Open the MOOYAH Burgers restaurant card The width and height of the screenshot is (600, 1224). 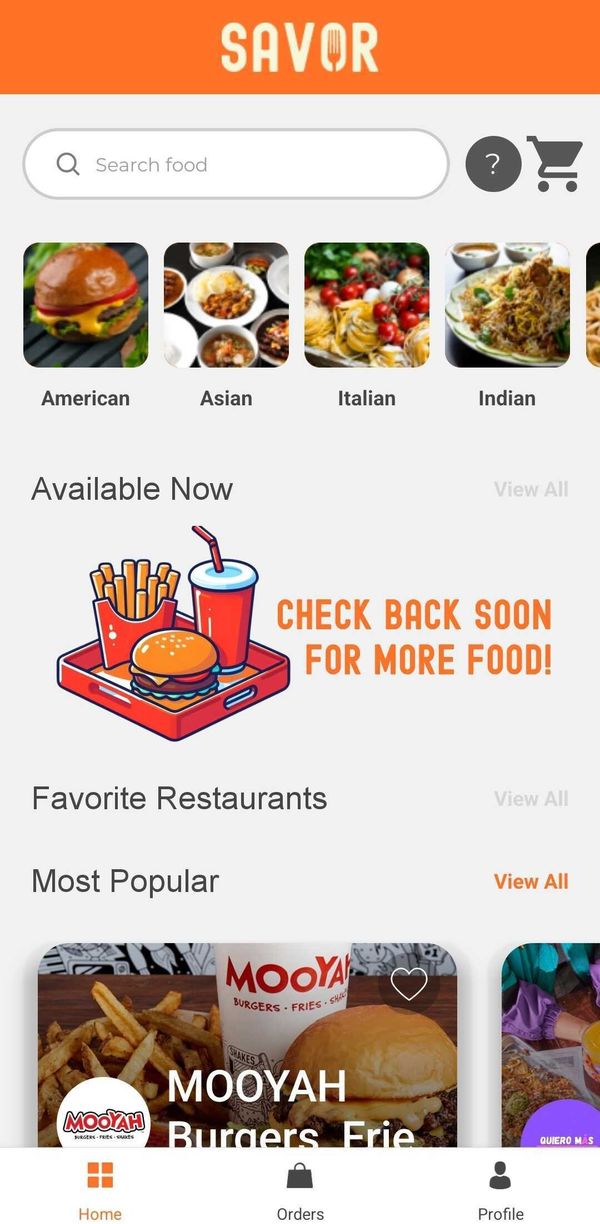click(247, 1045)
